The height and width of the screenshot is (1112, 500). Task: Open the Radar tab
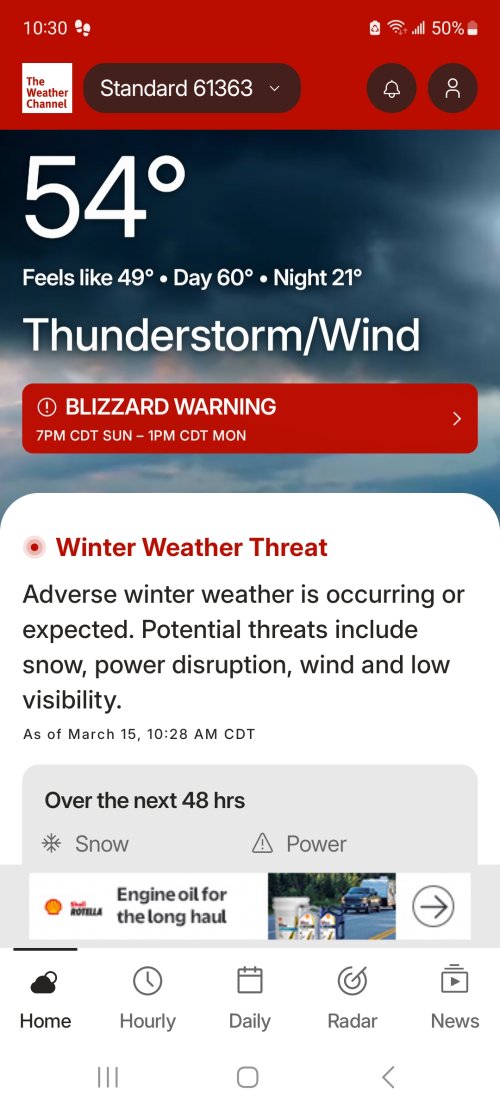(352, 999)
